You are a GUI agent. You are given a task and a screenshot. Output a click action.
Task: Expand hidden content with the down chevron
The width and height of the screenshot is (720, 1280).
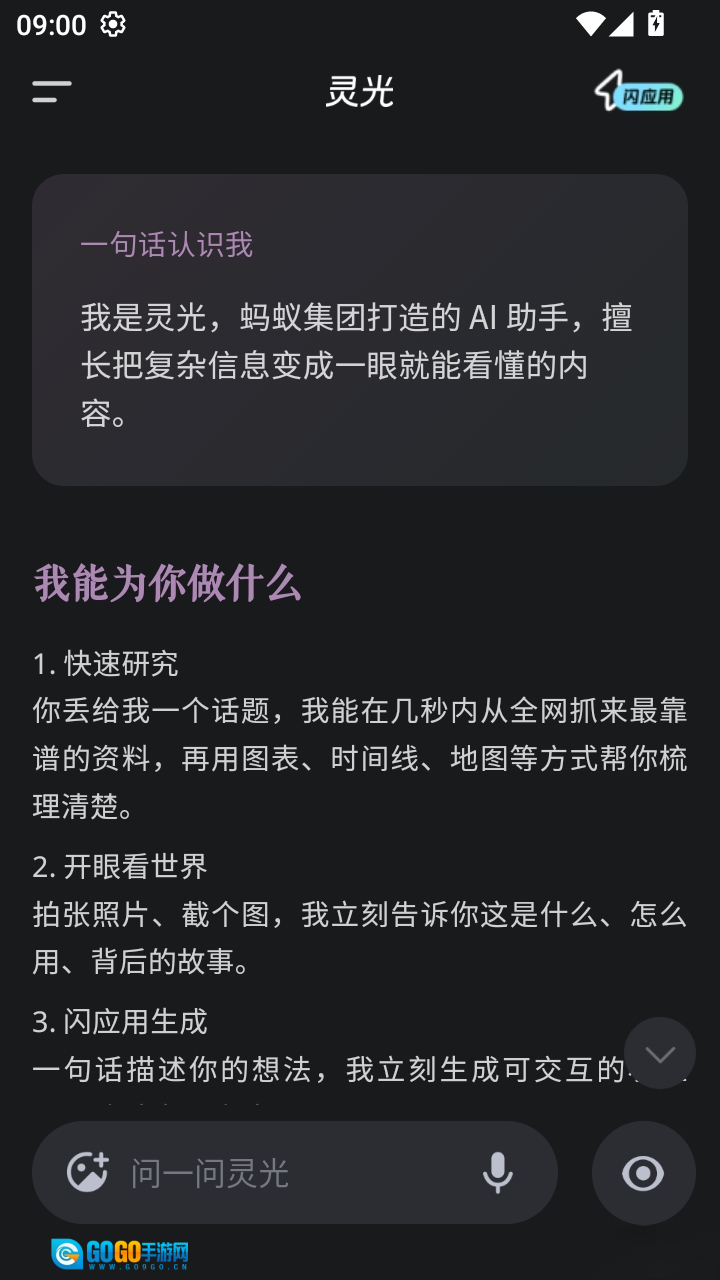[659, 1053]
